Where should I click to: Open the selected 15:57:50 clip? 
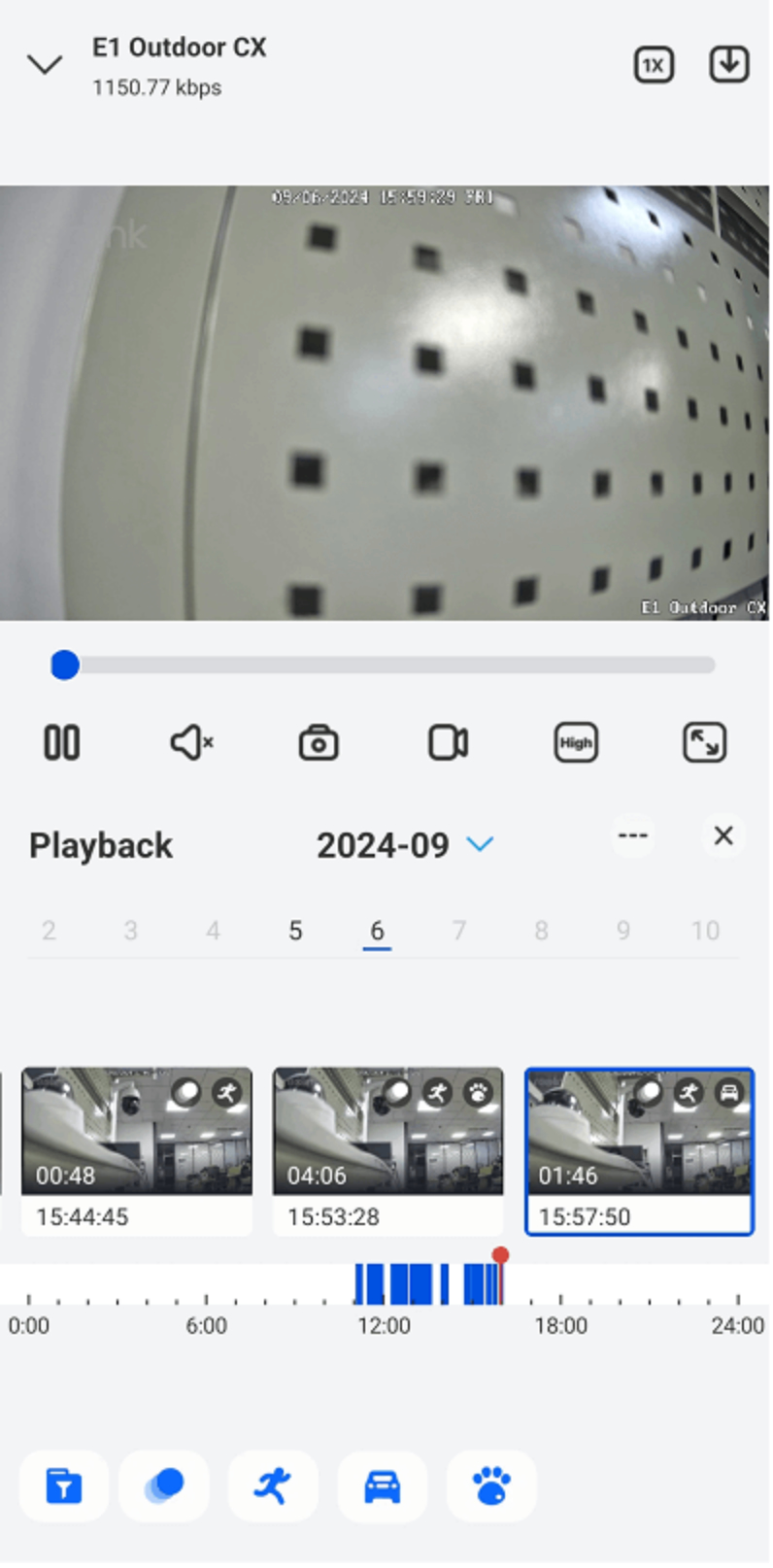point(639,1151)
